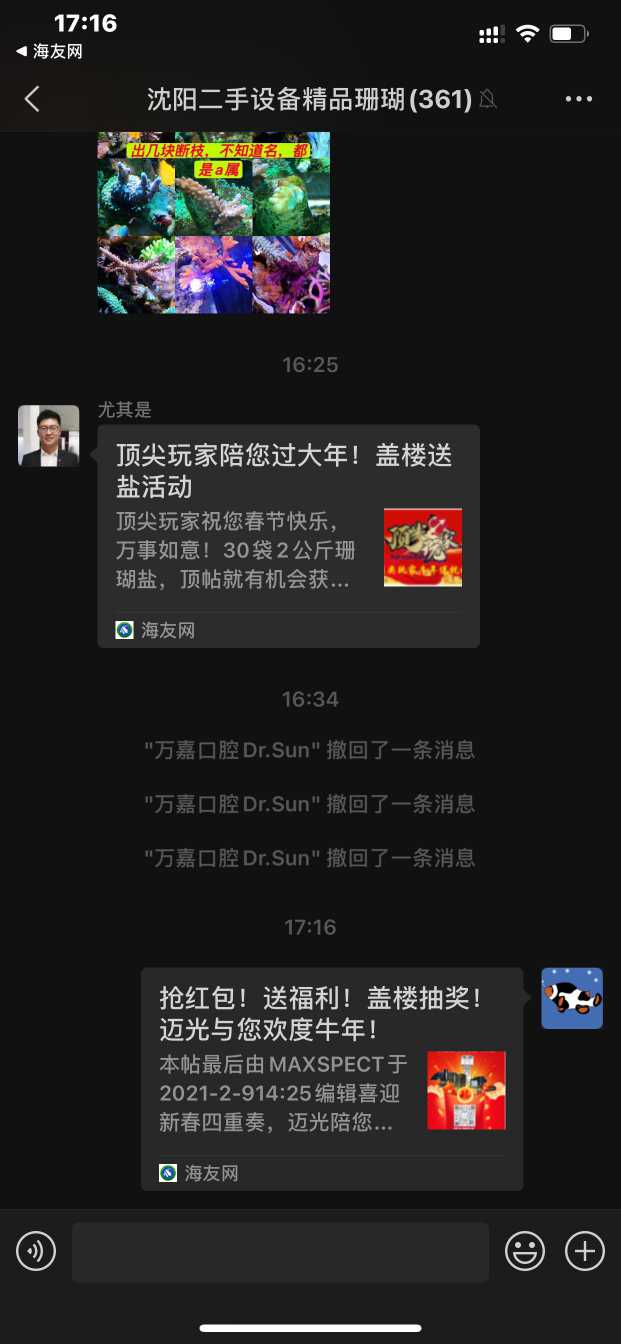This screenshot has width=621, height=1344.
Task: View 尤其是's profile avatar
Action: [x=49, y=436]
